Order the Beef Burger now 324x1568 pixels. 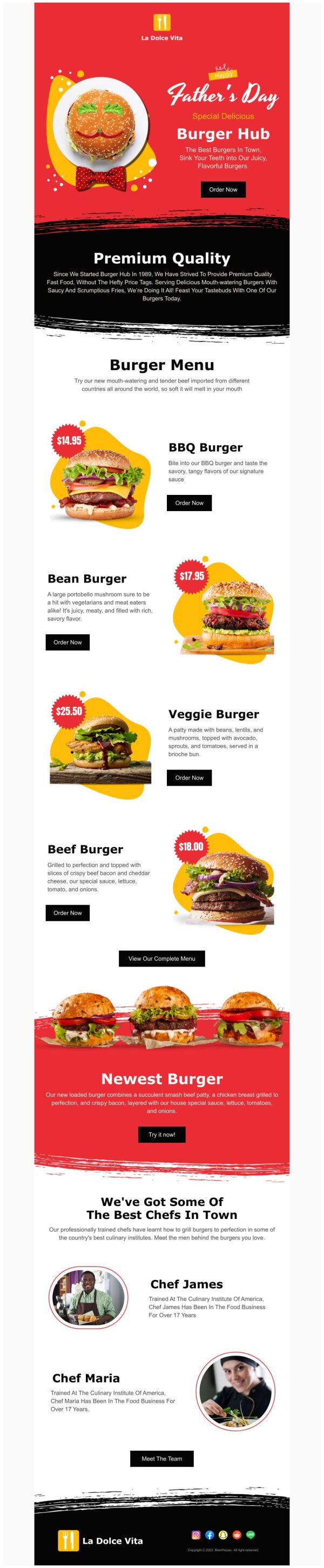(67, 913)
